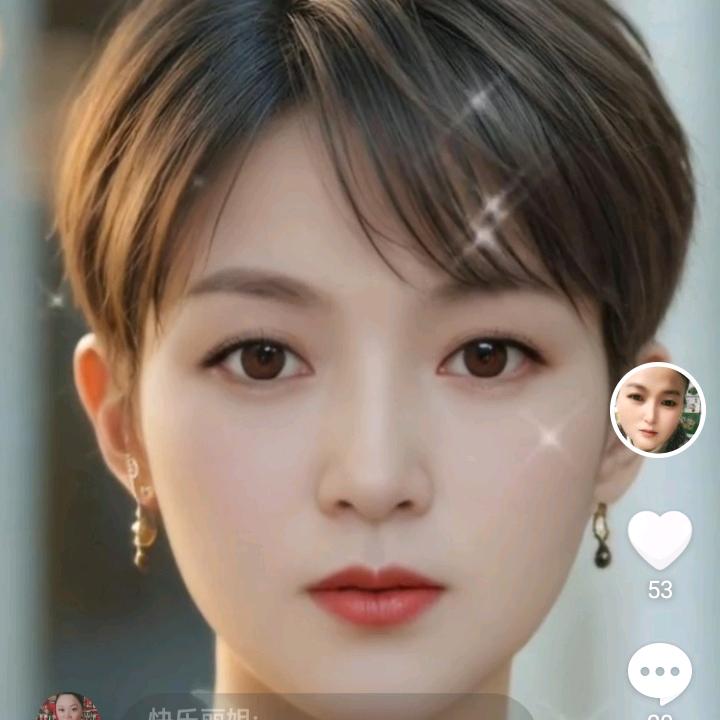Like the video with the heart icon

(659, 539)
